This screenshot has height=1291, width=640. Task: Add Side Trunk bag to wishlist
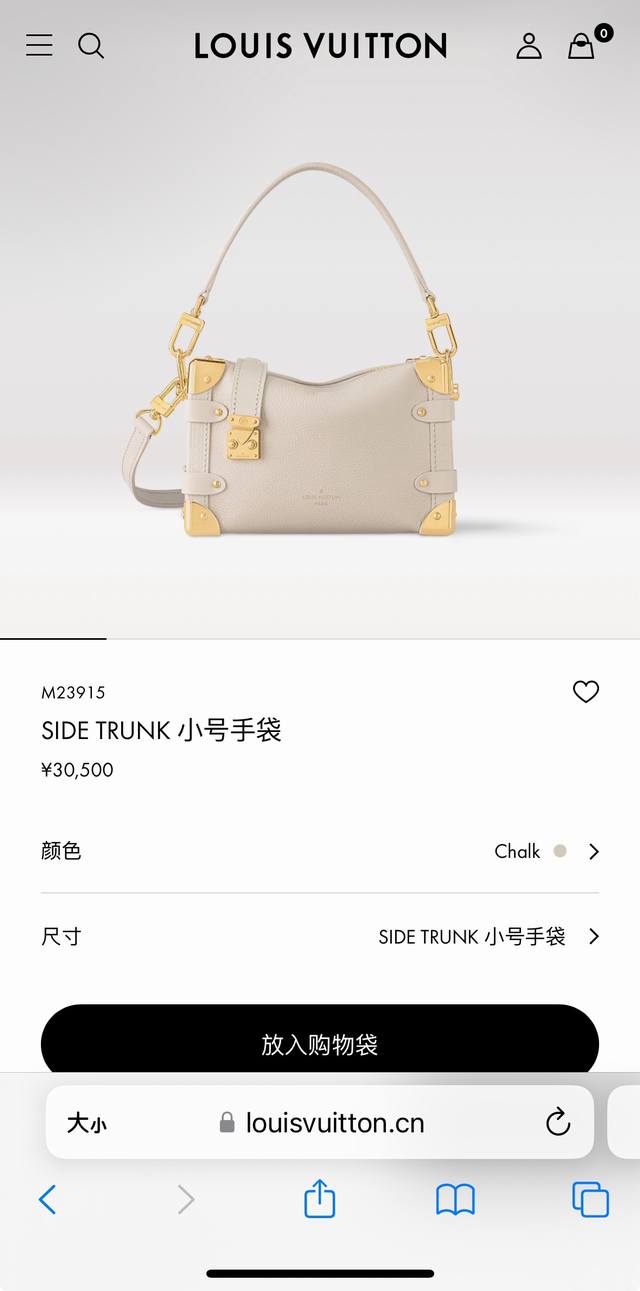(585, 691)
